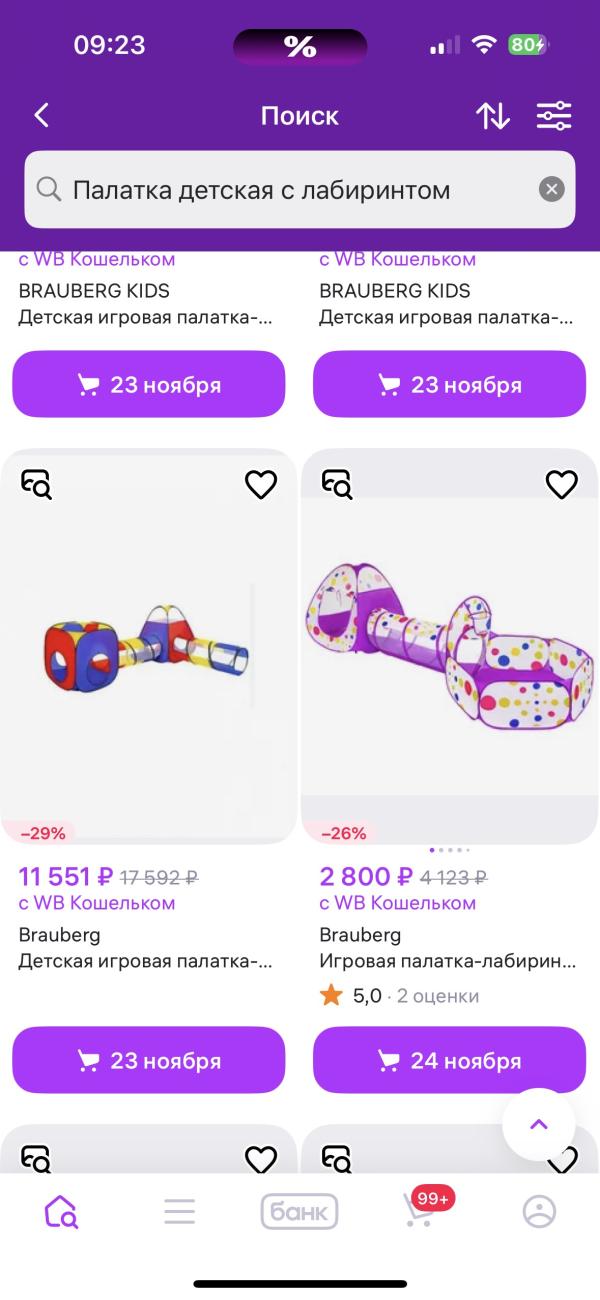Viewport: 600px width, 1300px height.
Task: Jump back to top of results
Action: 539,1124
